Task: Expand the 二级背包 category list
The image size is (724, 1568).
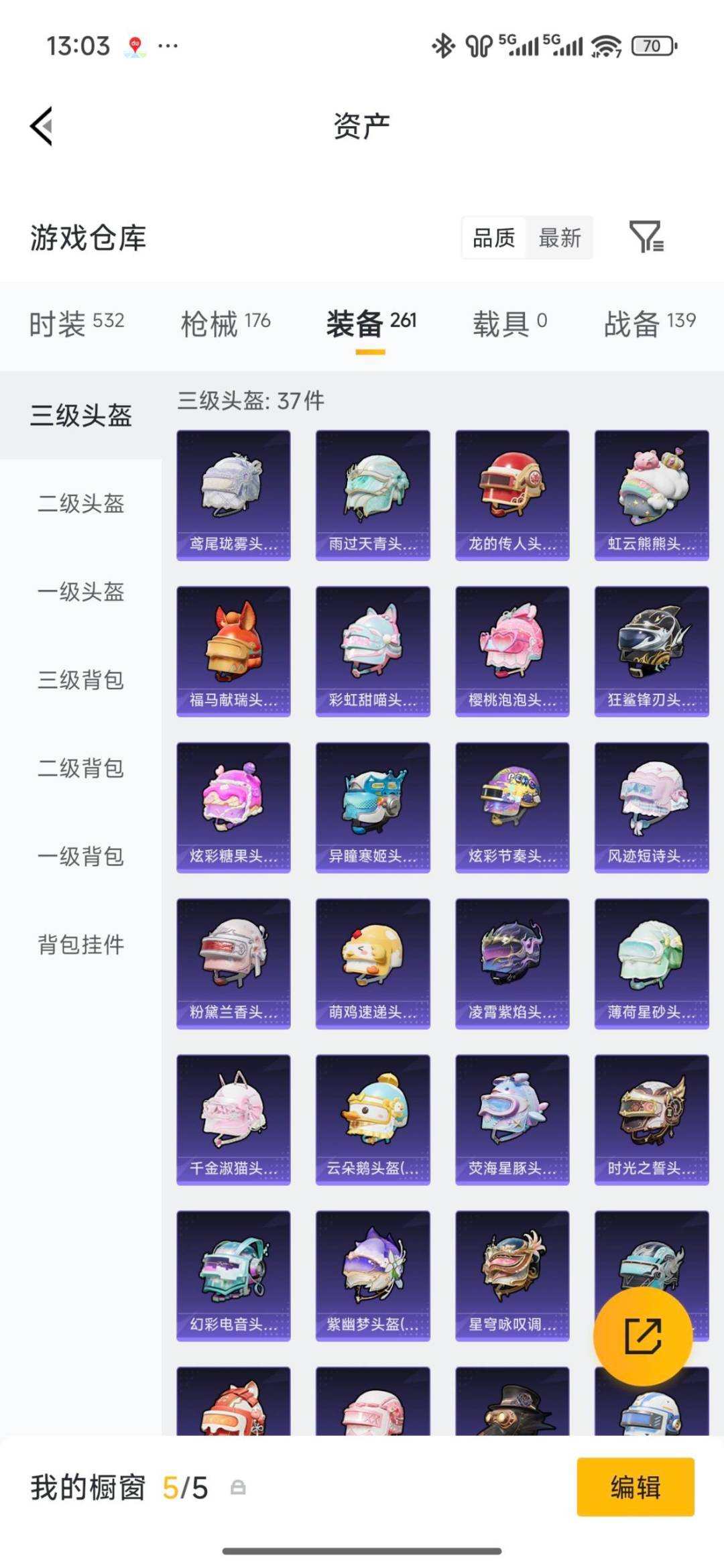Action: click(x=80, y=770)
